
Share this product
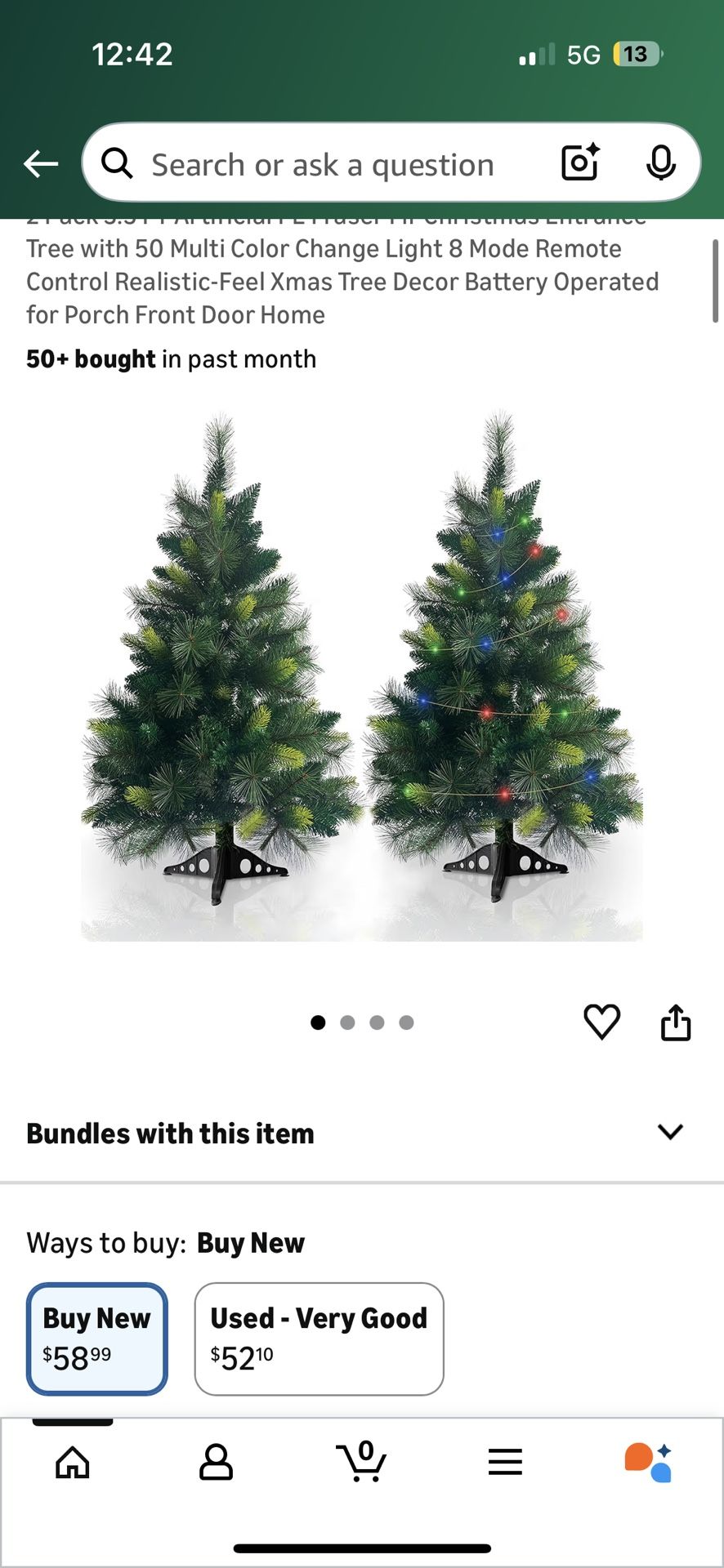click(676, 1022)
